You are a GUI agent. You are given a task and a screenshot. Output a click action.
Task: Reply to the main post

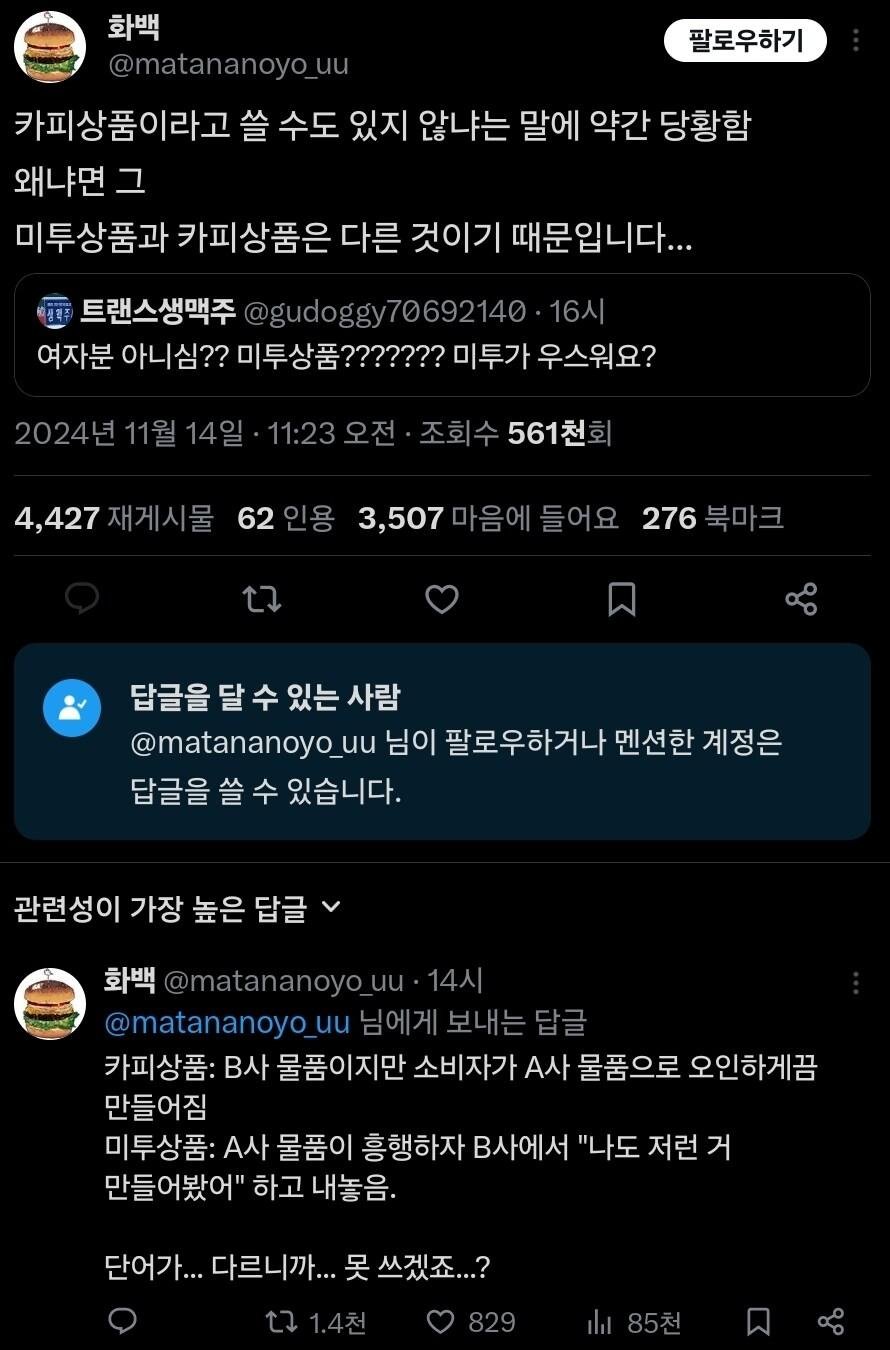[81, 599]
